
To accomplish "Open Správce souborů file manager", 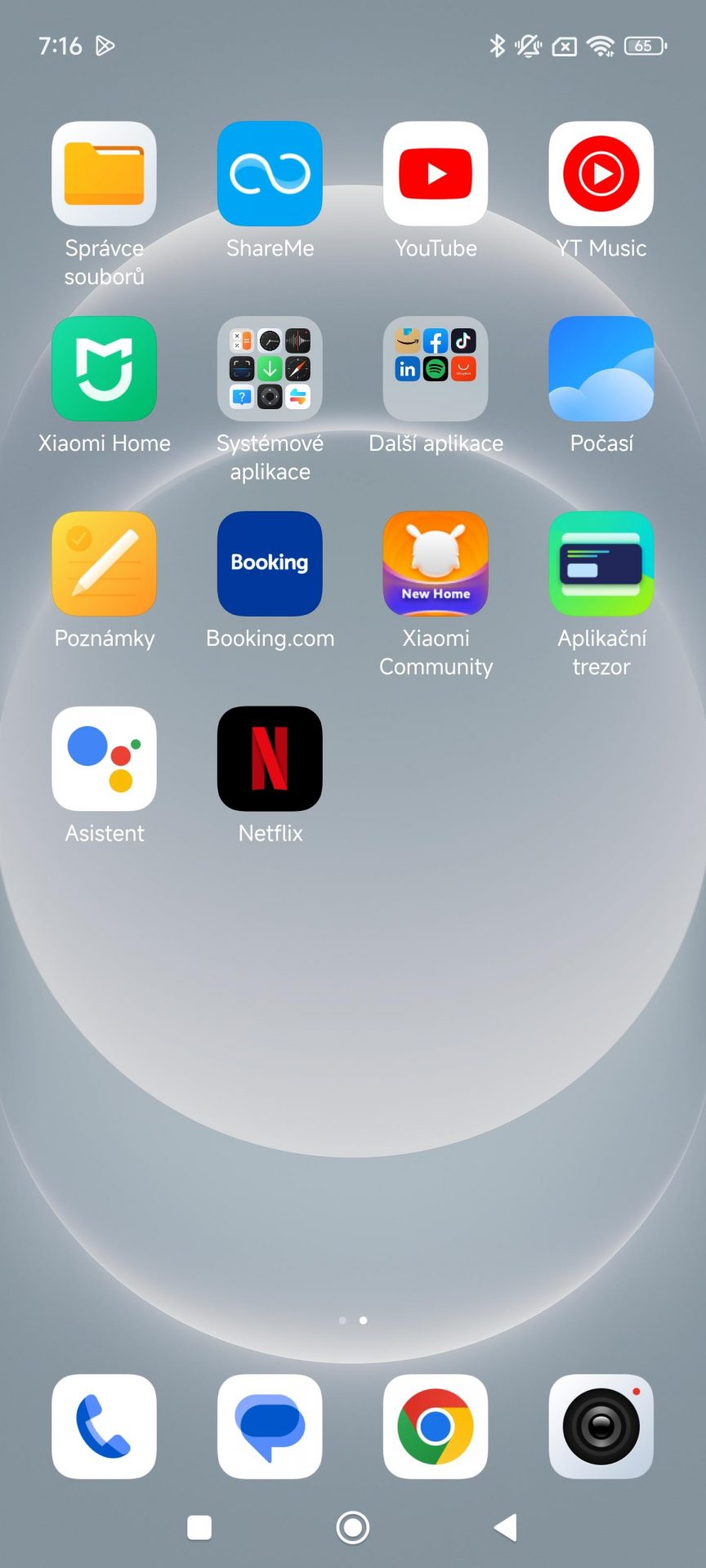I will (x=105, y=174).
